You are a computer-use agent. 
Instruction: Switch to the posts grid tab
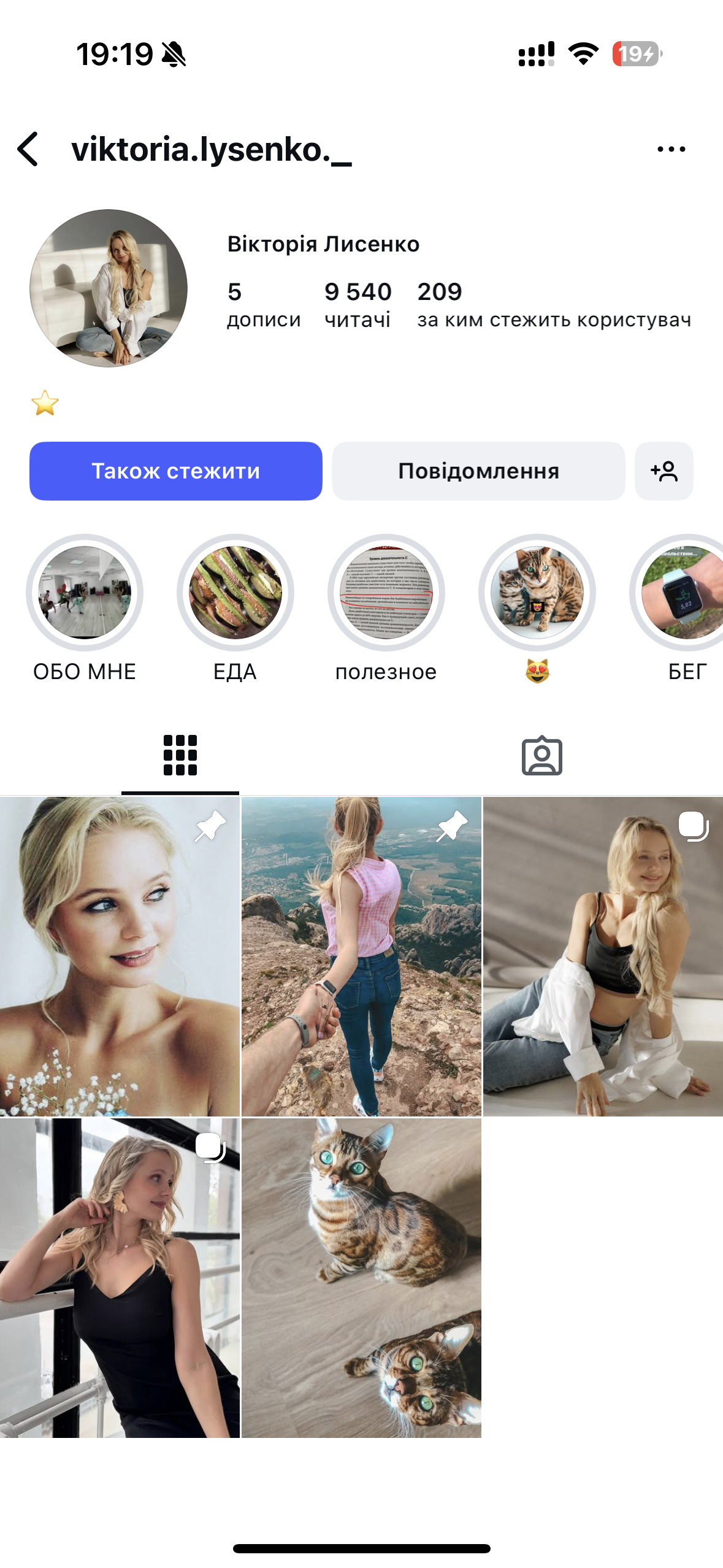pos(180,755)
